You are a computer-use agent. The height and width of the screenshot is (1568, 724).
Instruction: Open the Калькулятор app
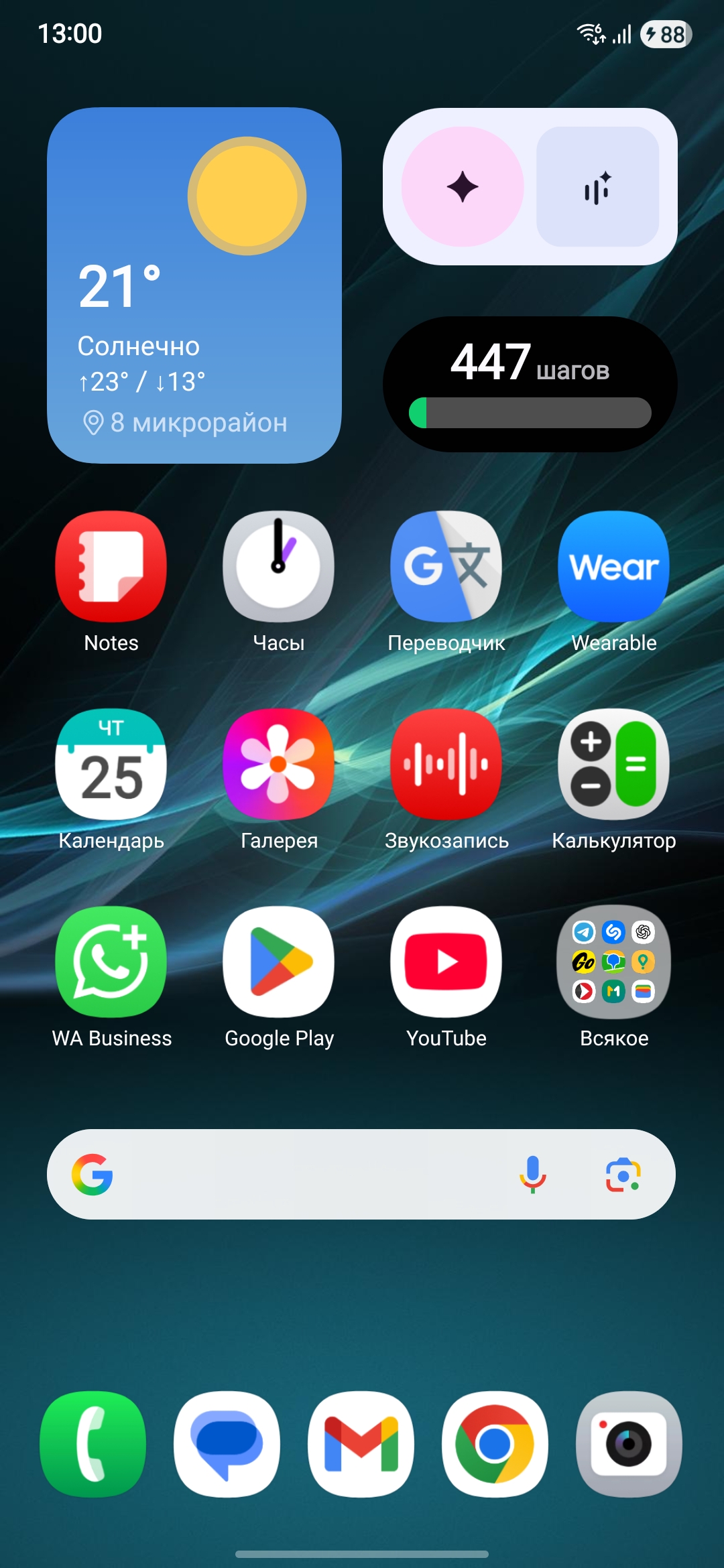pyautogui.click(x=613, y=765)
